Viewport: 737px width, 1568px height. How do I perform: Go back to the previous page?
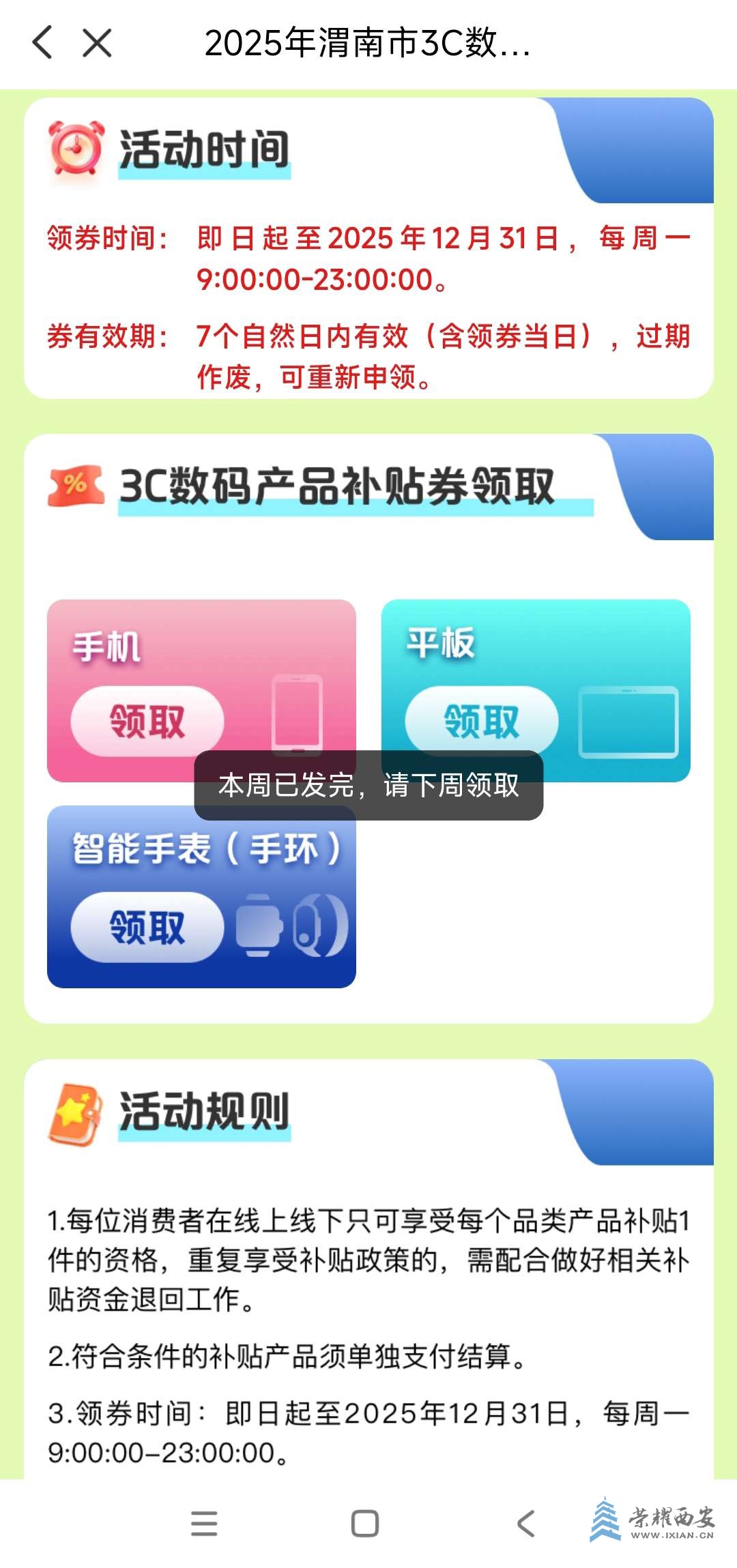42,42
